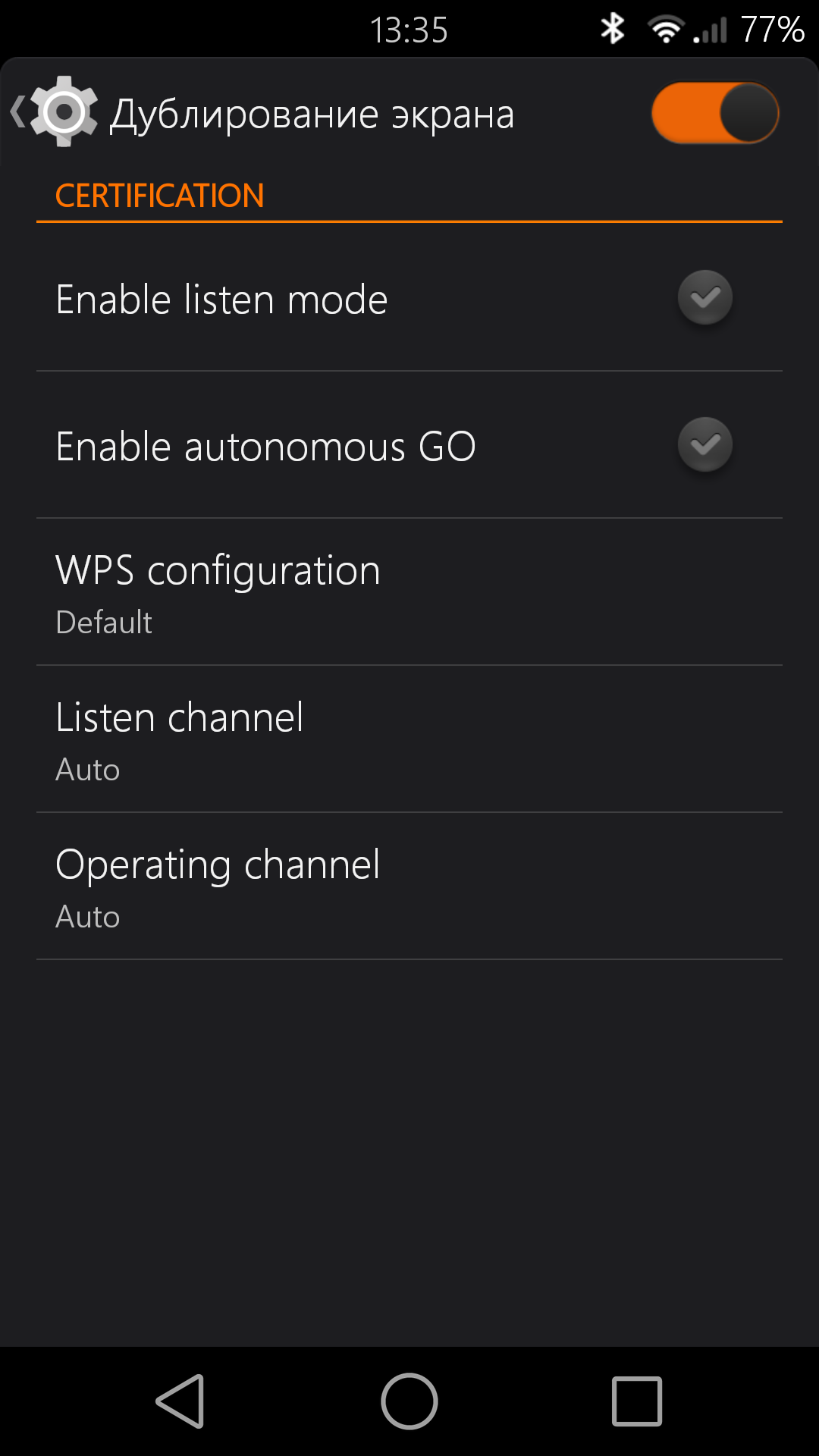The width and height of the screenshot is (819, 1456).
Task: Check the Enable listen mode checkbox
Action: coord(704,297)
